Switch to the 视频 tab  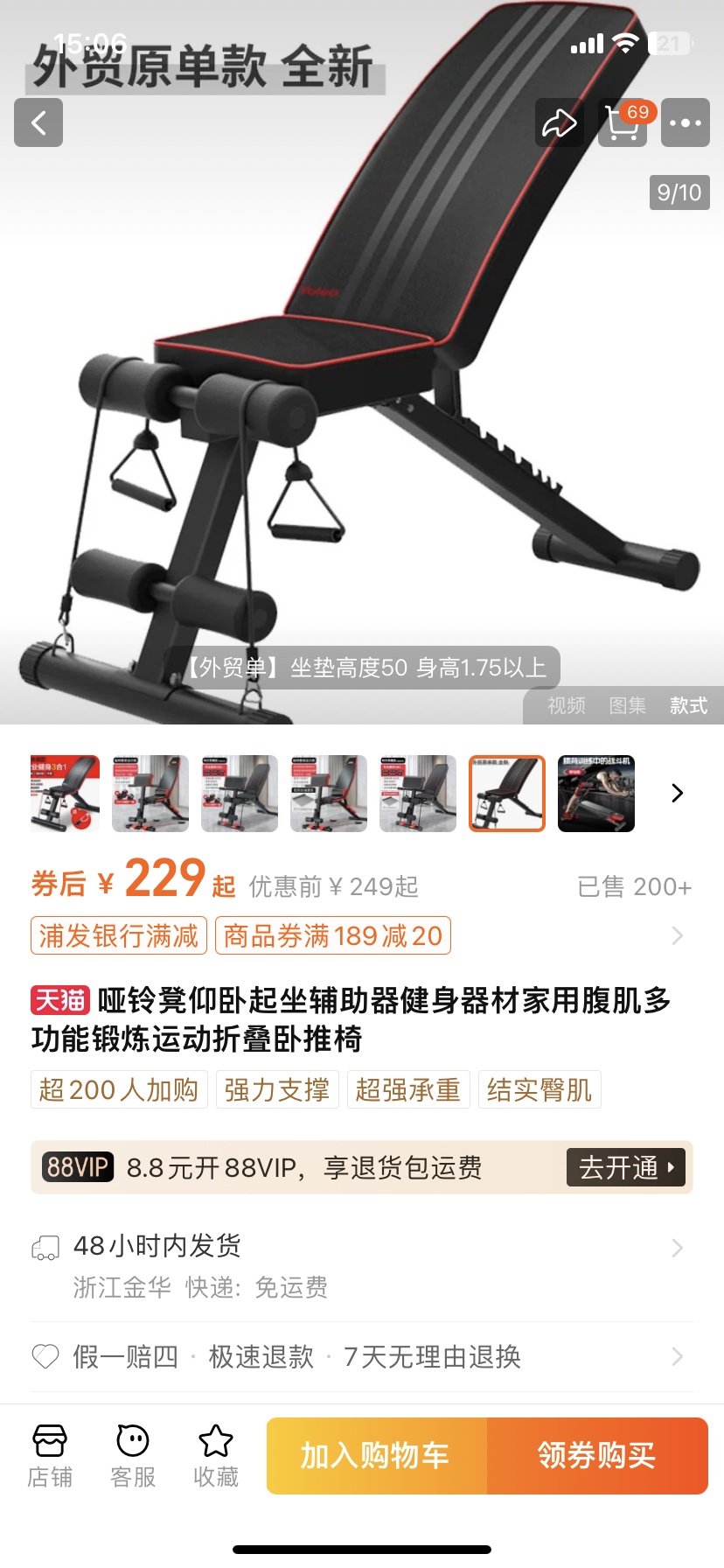[567, 705]
